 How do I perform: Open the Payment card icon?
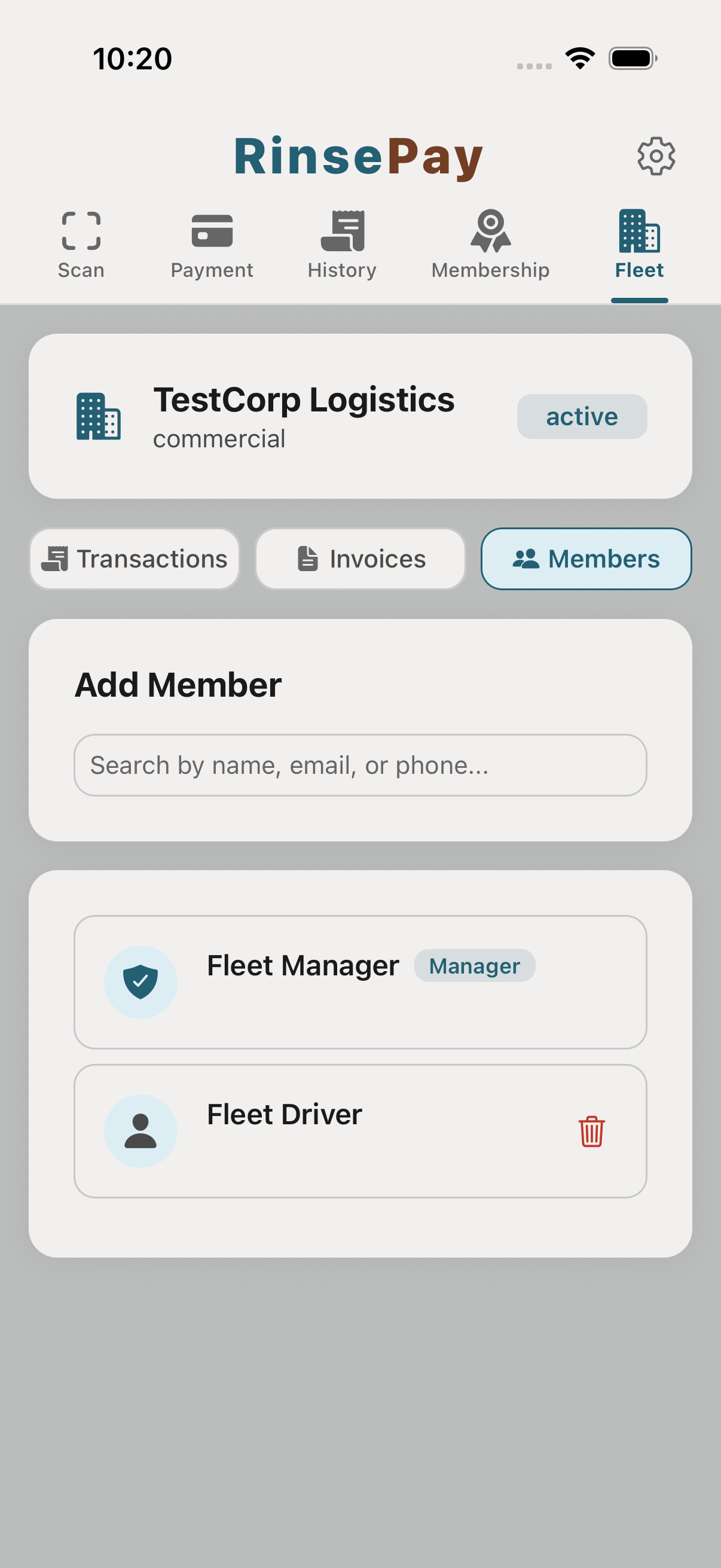coord(211,231)
